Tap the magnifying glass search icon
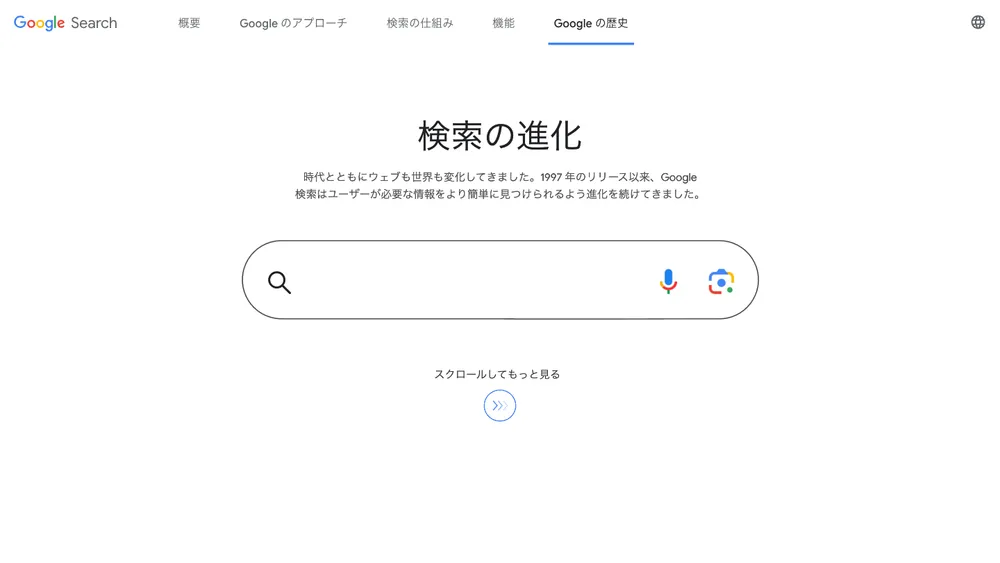 280,283
